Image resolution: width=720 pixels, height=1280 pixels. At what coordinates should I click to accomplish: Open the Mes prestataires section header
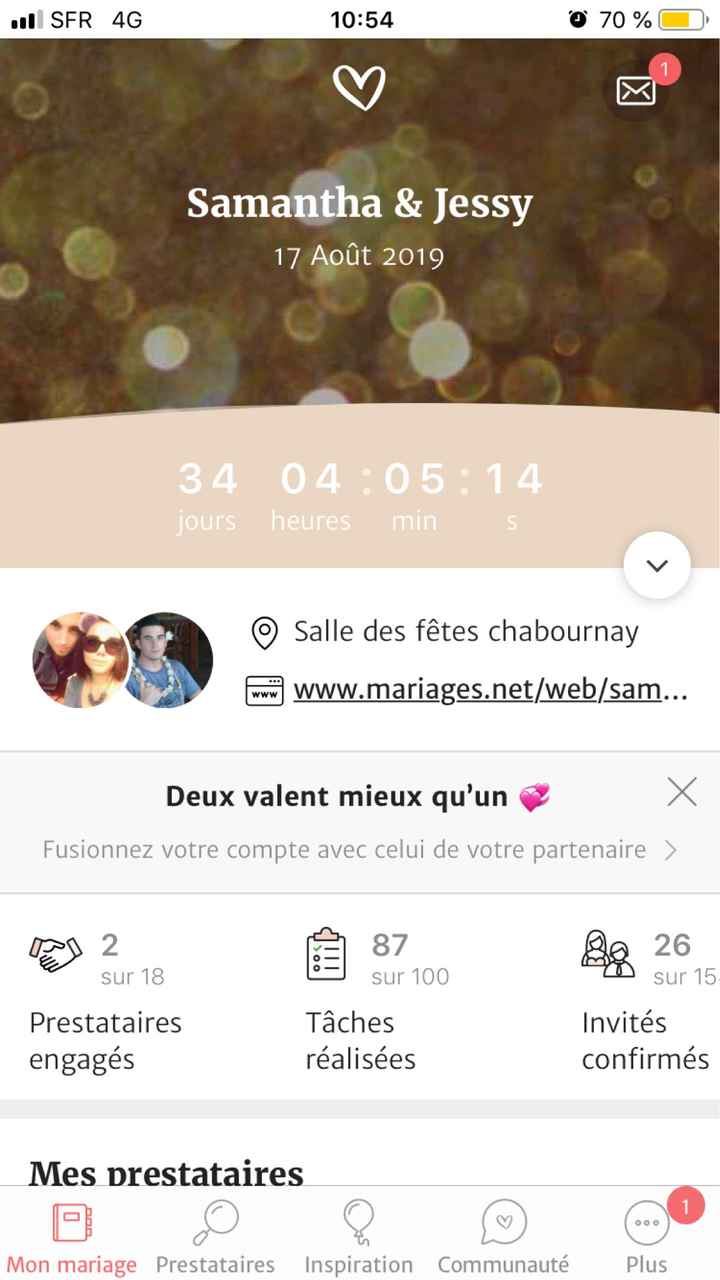click(166, 1172)
